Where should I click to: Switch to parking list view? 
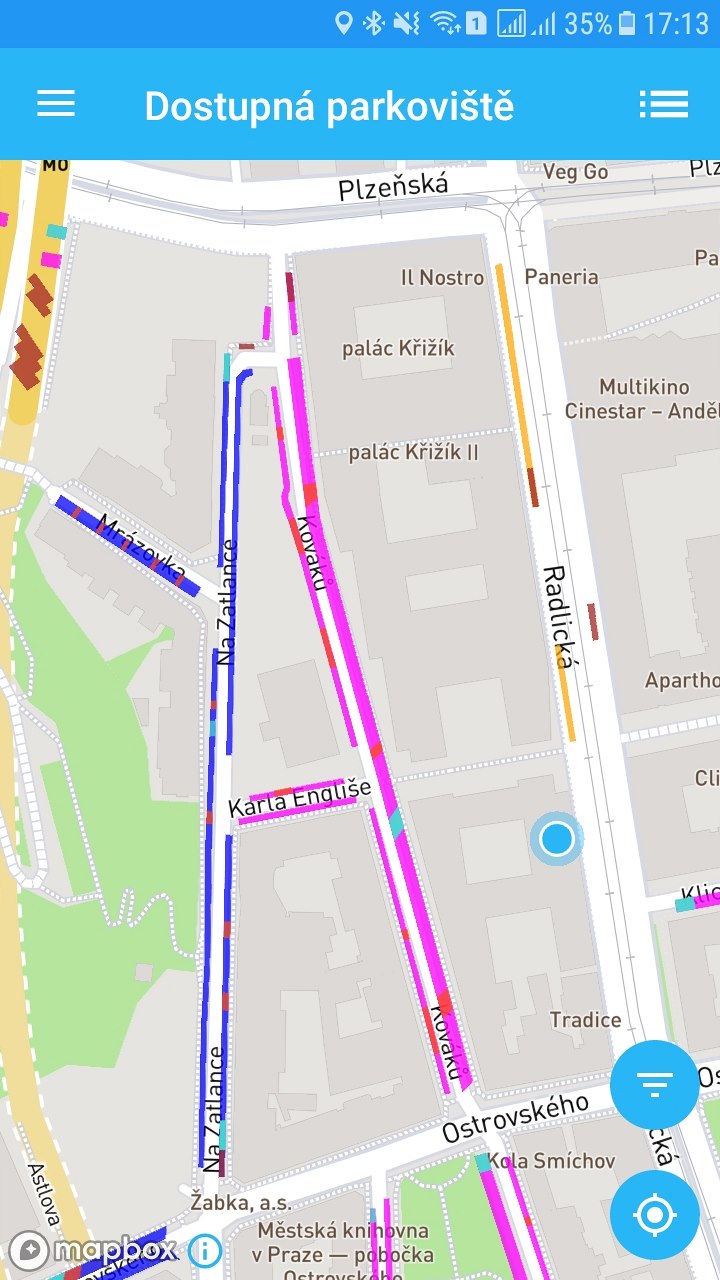pyautogui.click(x=663, y=104)
